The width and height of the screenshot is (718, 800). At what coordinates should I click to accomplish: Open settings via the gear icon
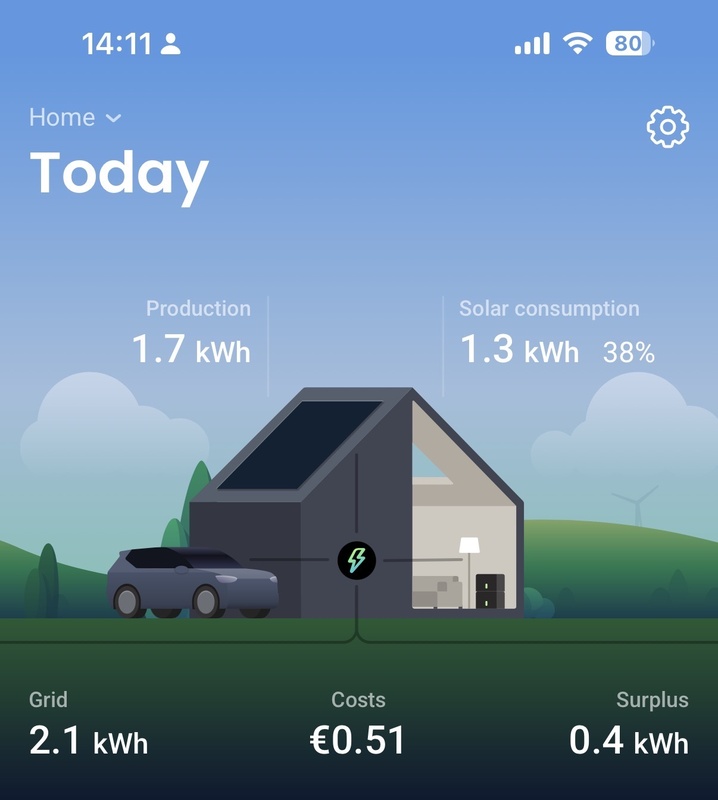tap(668, 127)
